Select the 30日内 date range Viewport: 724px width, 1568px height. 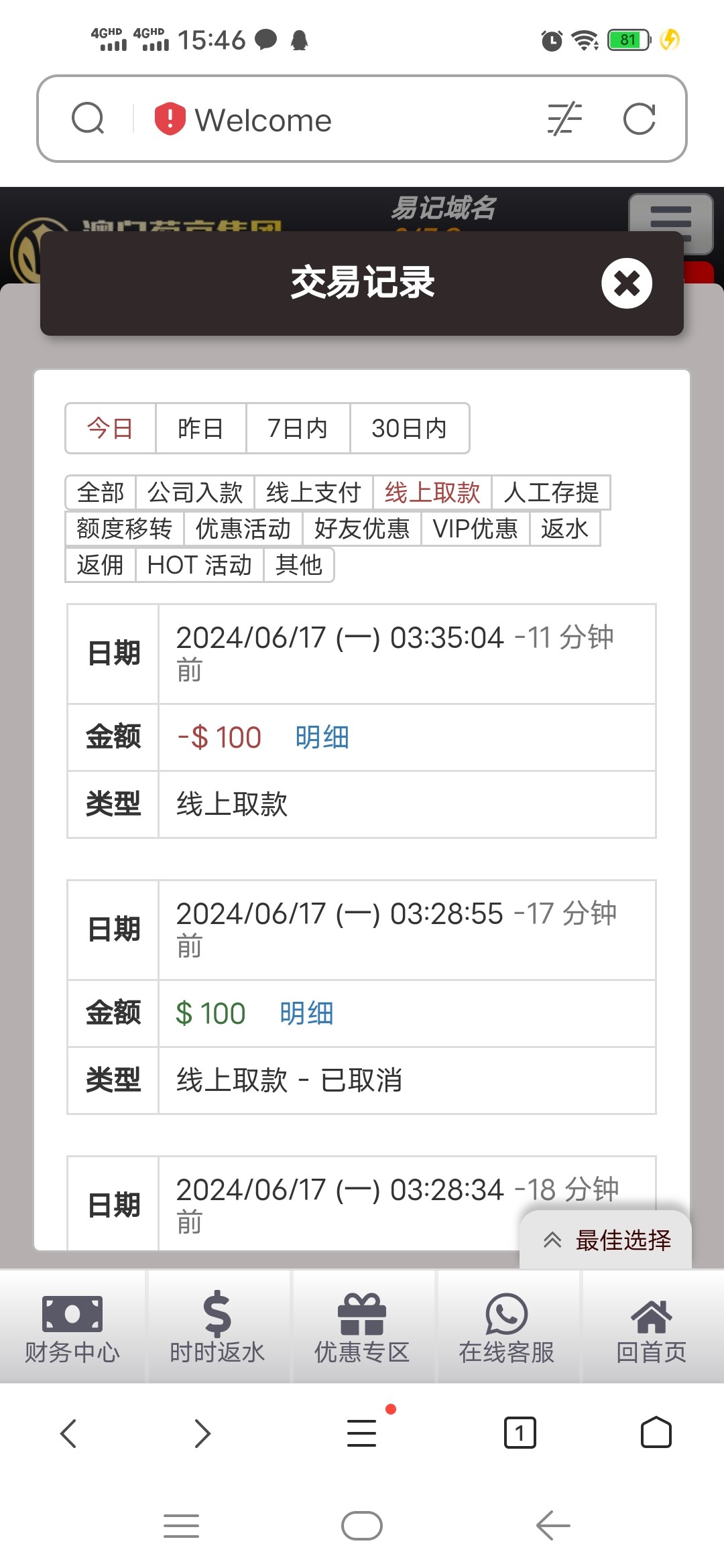(409, 428)
